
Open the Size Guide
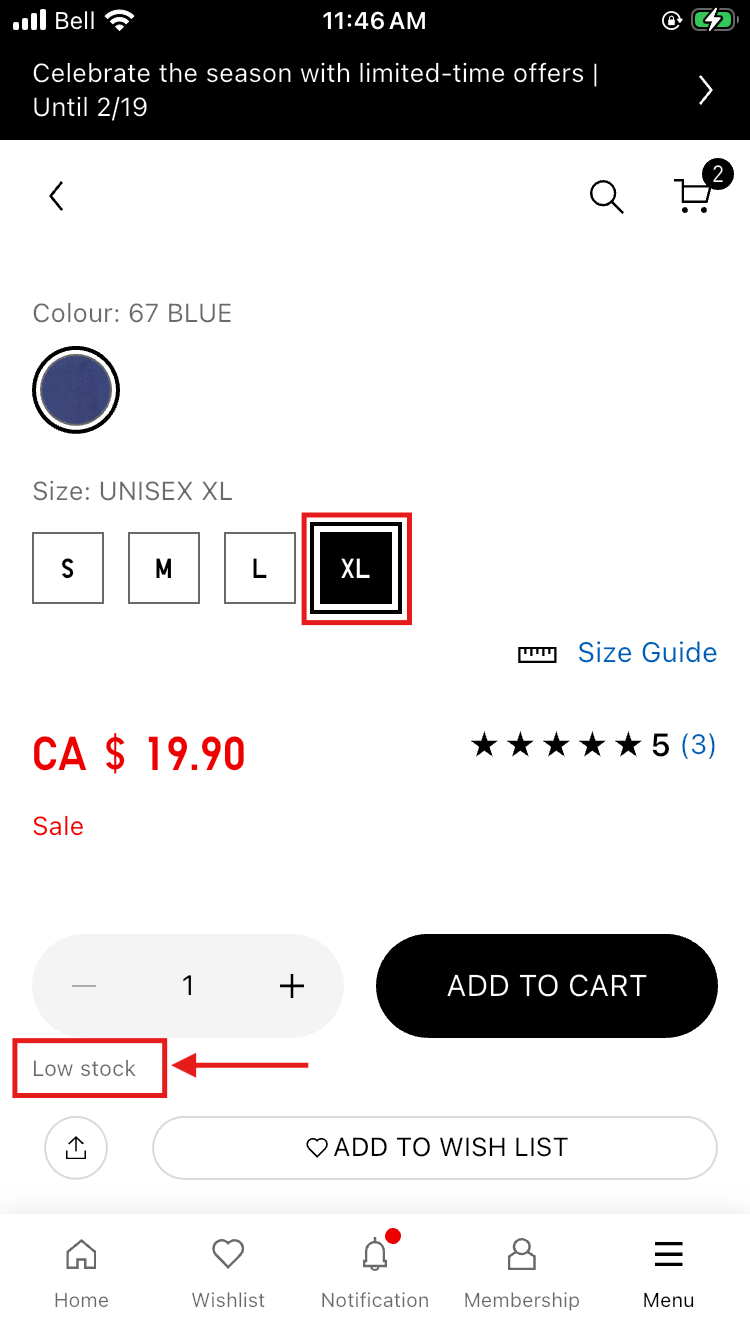coord(646,653)
